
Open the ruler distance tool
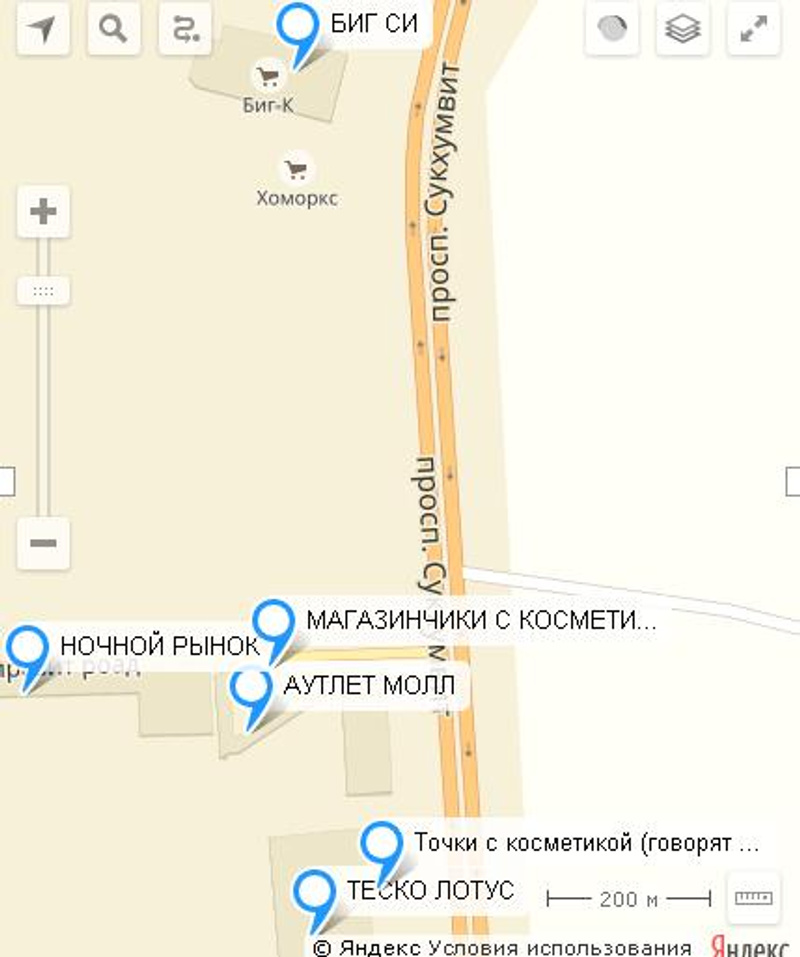(x=754, y=897)
